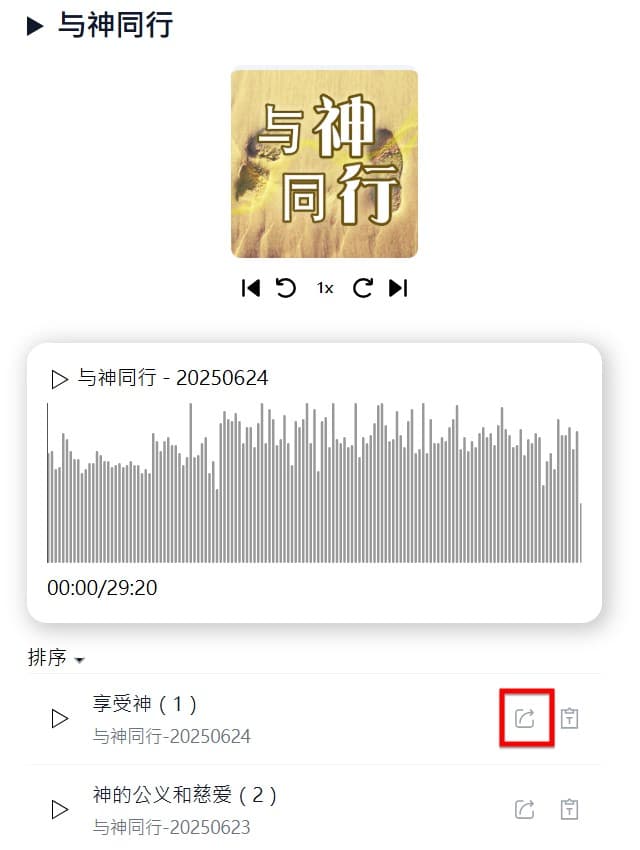Open transcript for 享受神（1）

click(x=569, y=718)
